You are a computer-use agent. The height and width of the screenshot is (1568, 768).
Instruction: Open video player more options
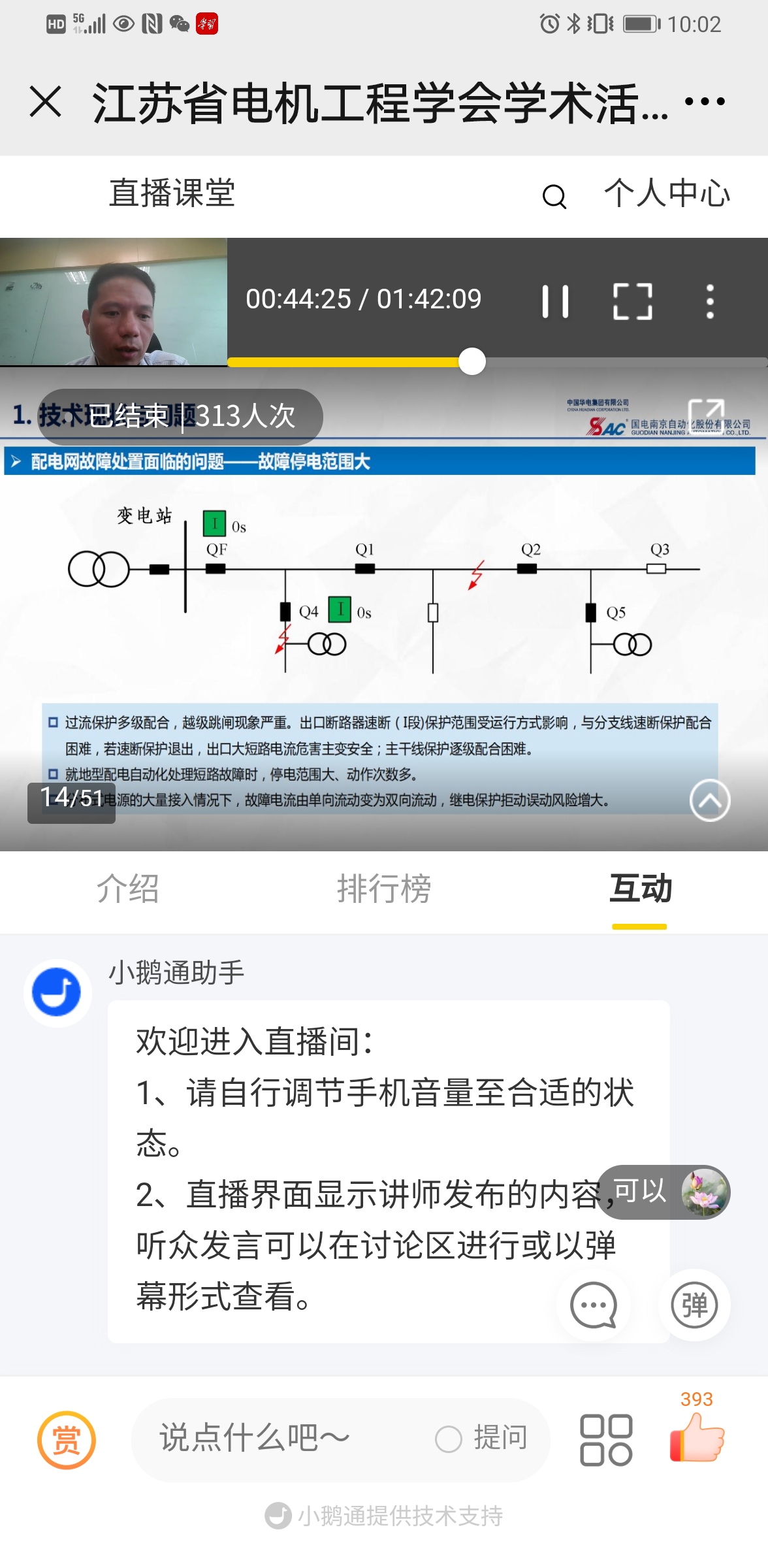tap(710, 302)
